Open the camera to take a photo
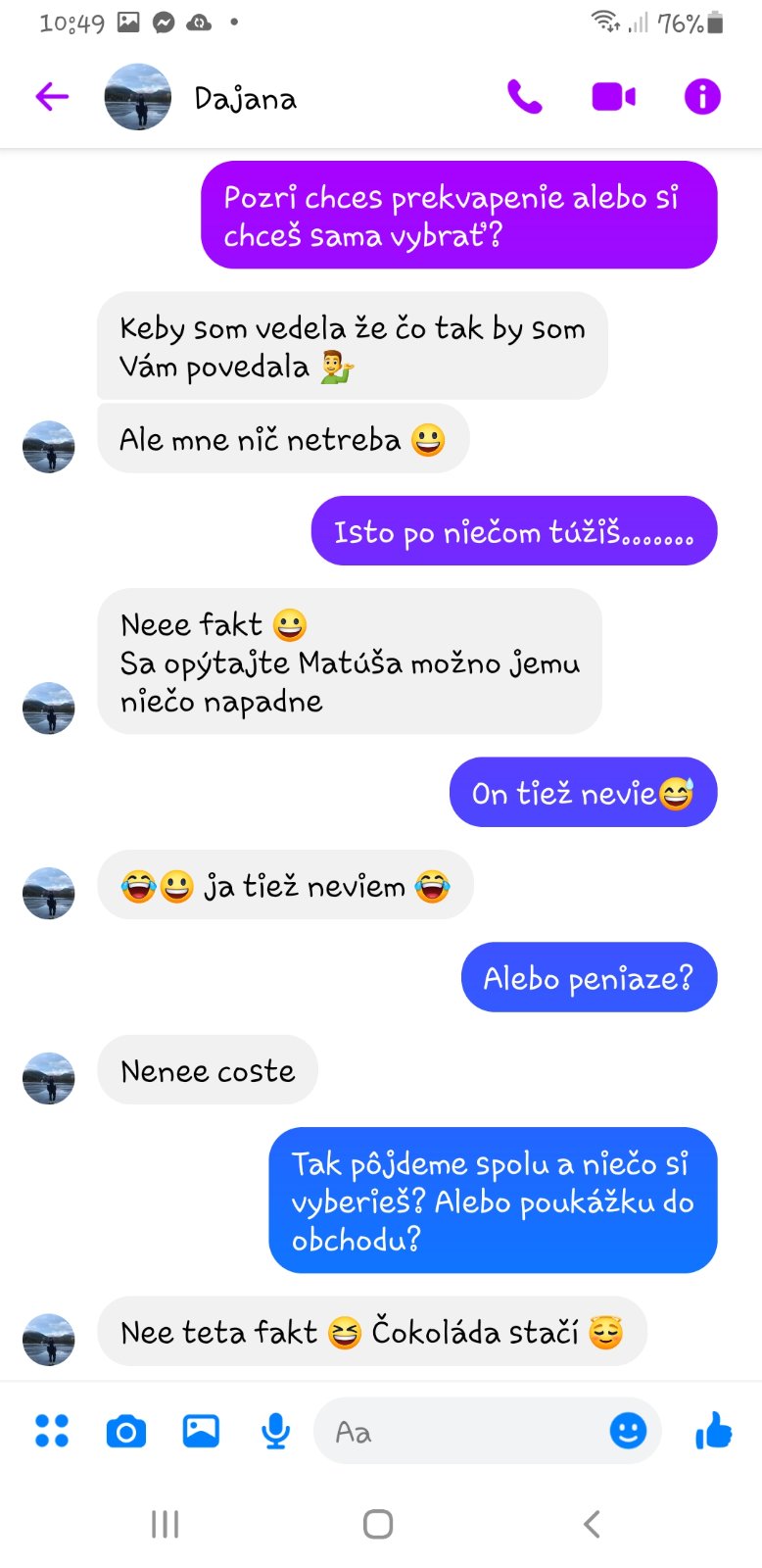The height and width of the screenshot is (1568, 762). tap(126, 1432)
